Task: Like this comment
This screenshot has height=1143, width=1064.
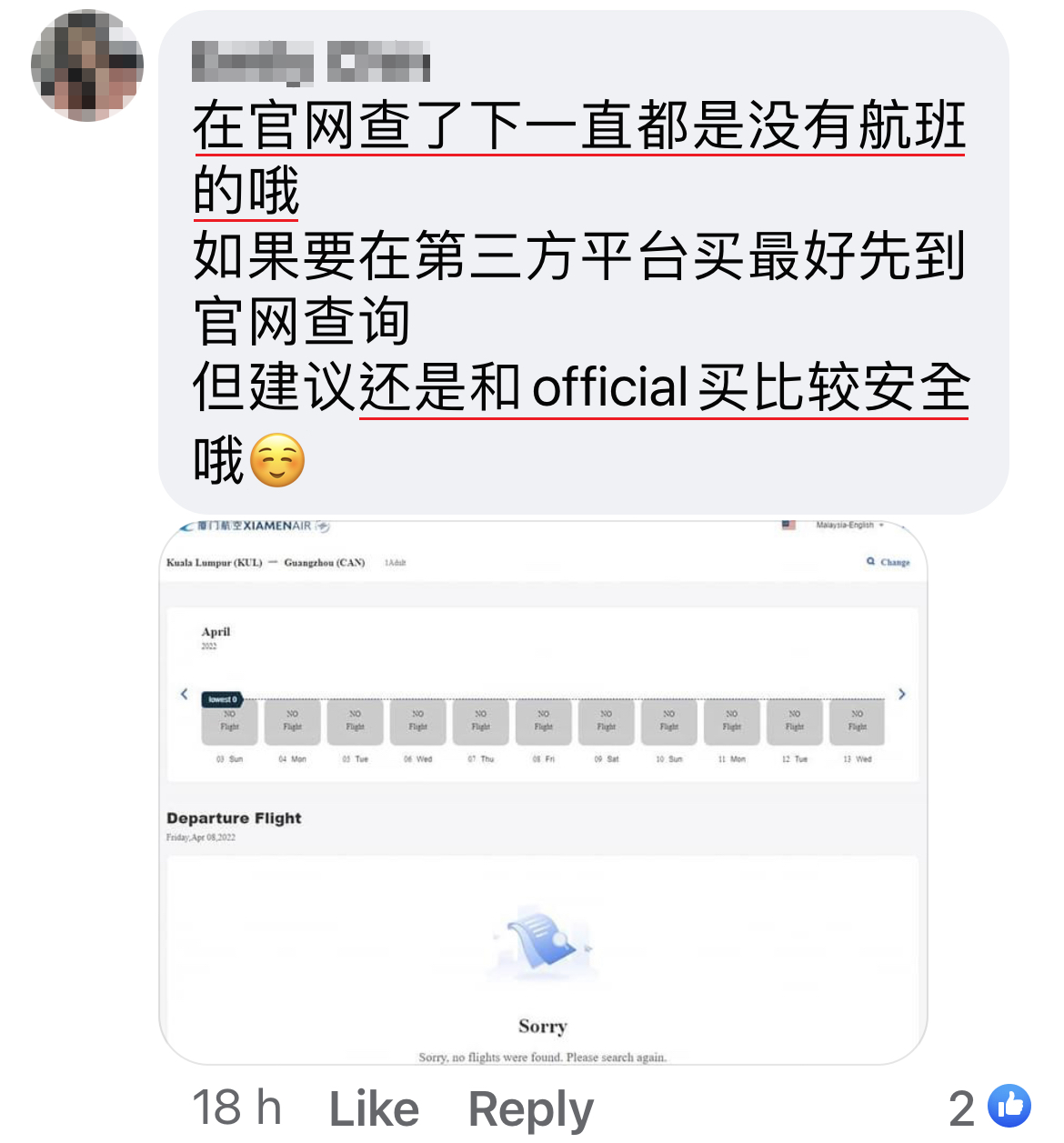Action: point(374,1108)
